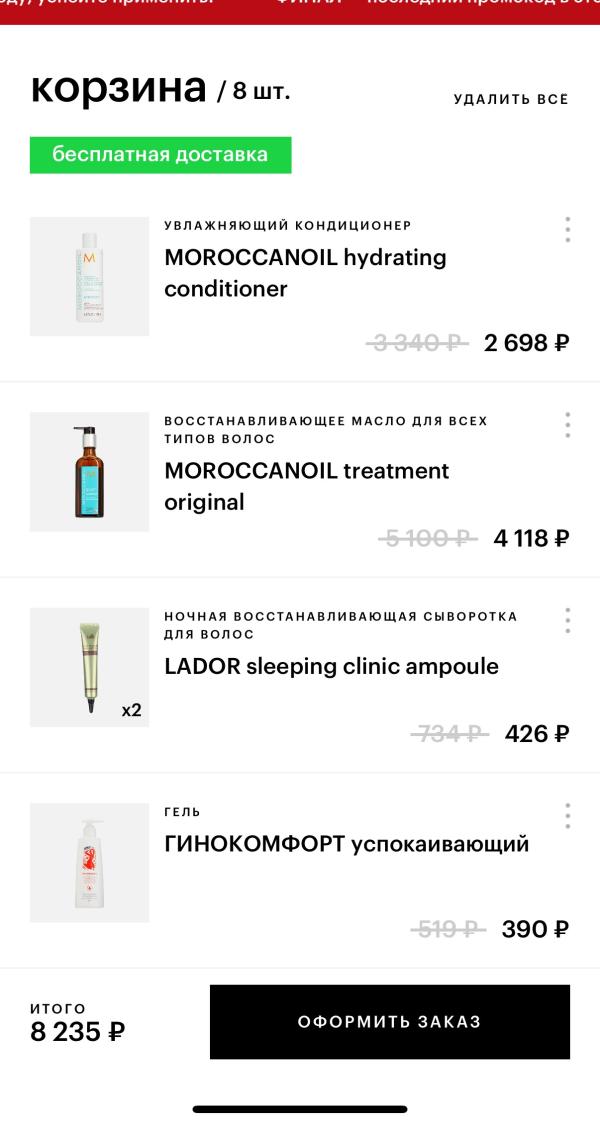Open LADOR sleeping clinic ampoule item
This screenshot has height=1124, width=600.
point(331,666)
